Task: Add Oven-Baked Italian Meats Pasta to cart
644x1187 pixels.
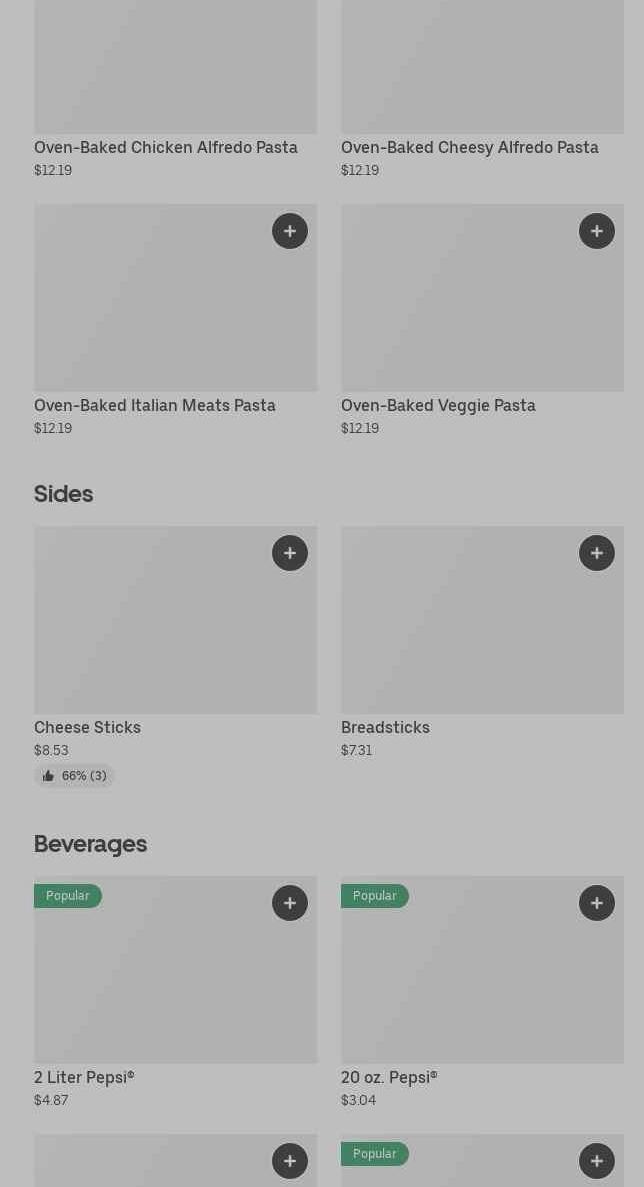Action: [x=290, y=231]
